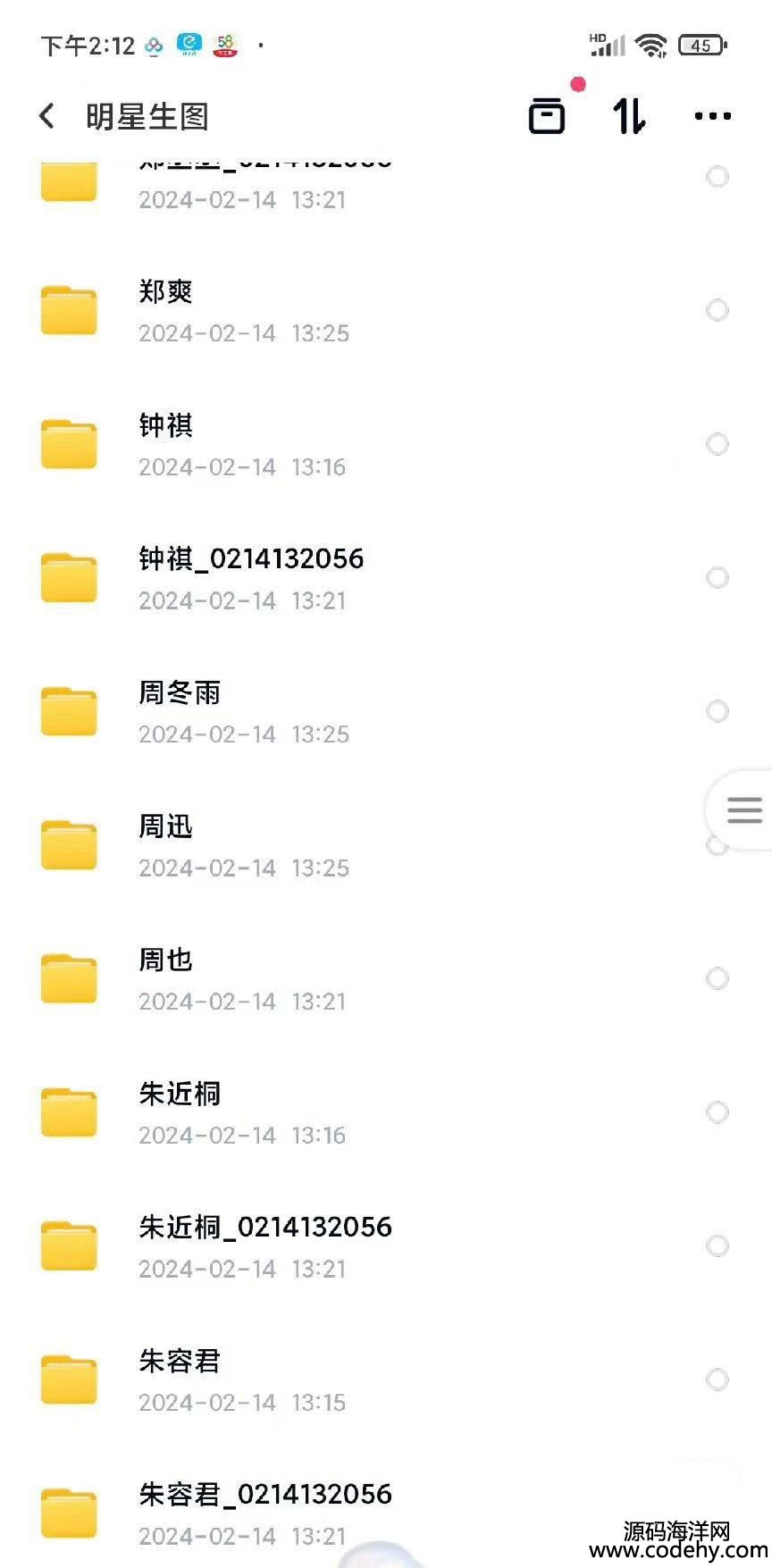
Task: Select the 朱容君 folder circle dated 13:15
Action: 717,1379
